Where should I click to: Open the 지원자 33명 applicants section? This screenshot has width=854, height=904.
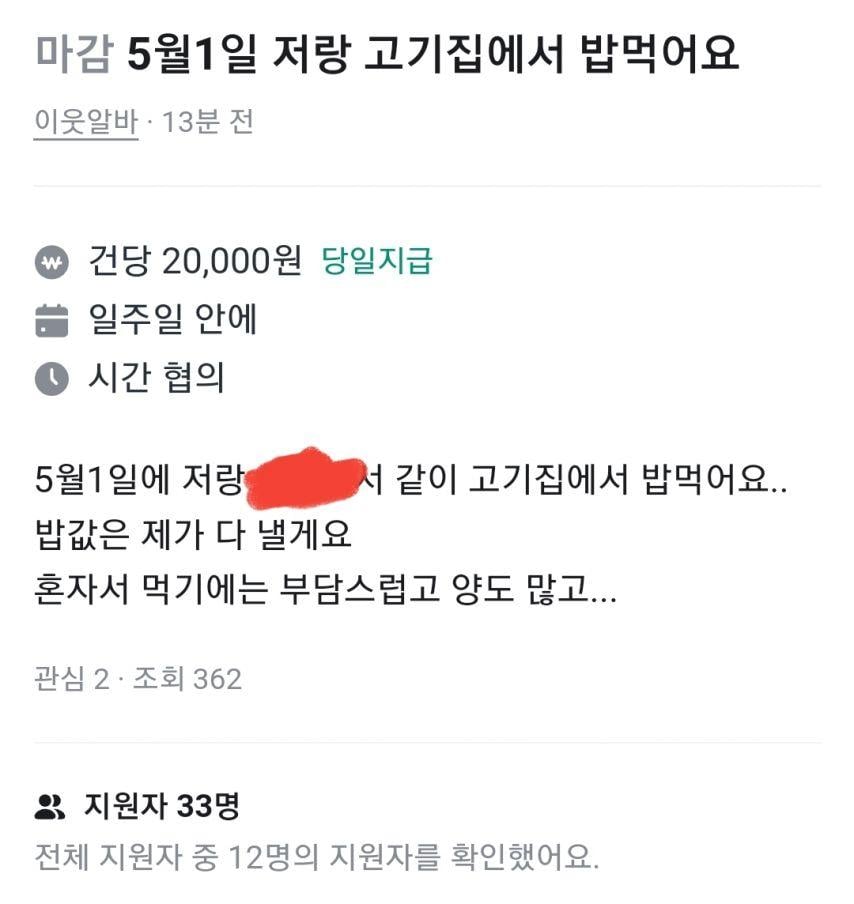point(138,805)
